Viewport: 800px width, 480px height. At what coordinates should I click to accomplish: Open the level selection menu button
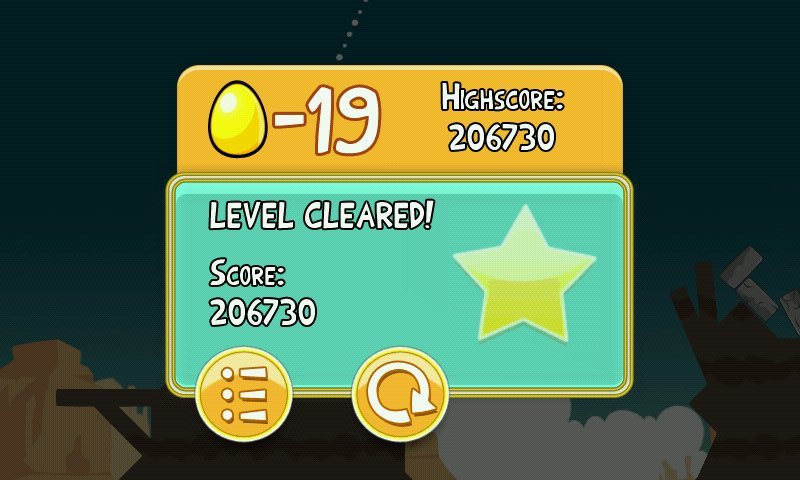pos(244,393)
